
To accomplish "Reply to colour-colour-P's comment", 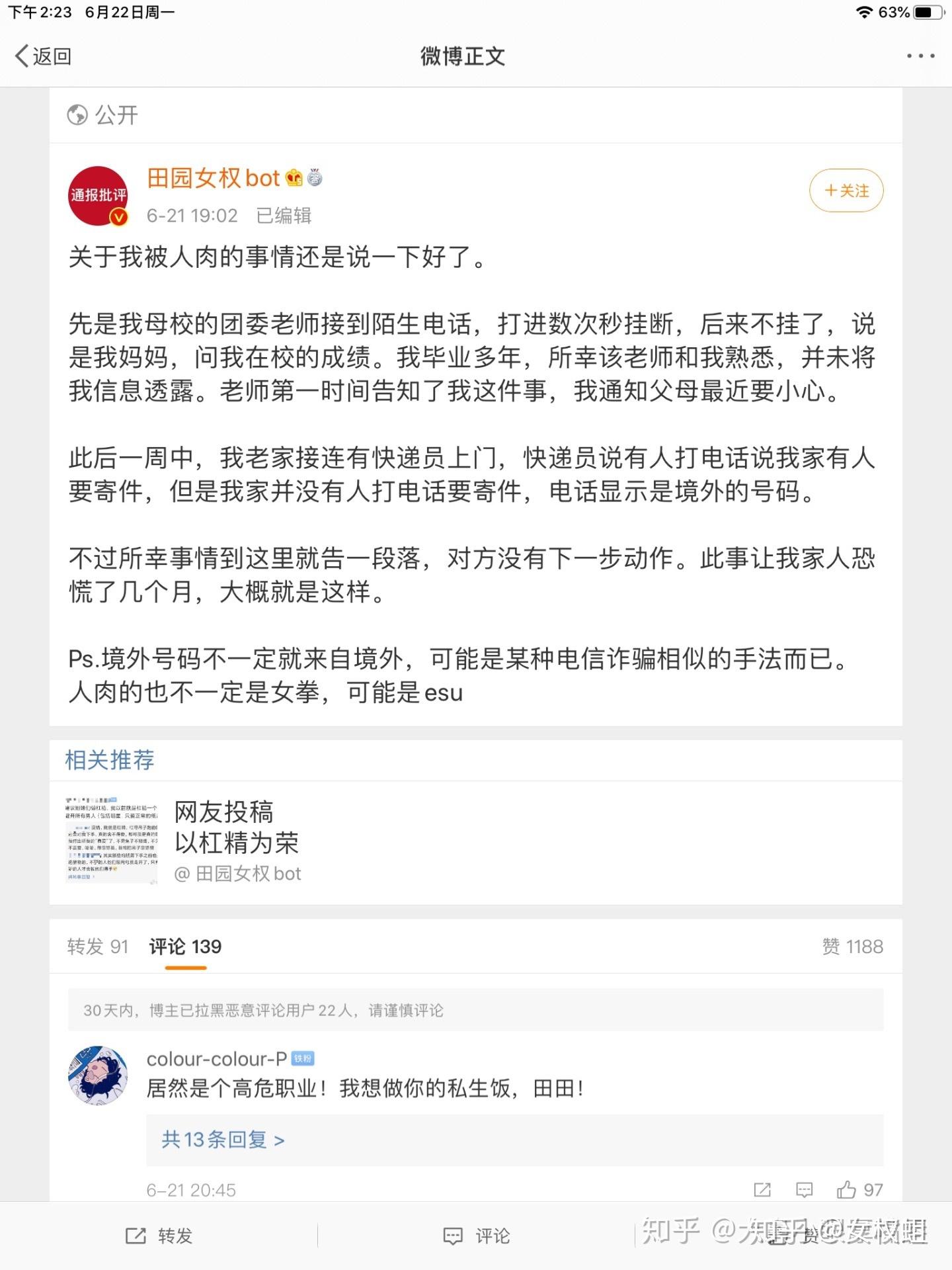I will click(x=804, y=1190).
